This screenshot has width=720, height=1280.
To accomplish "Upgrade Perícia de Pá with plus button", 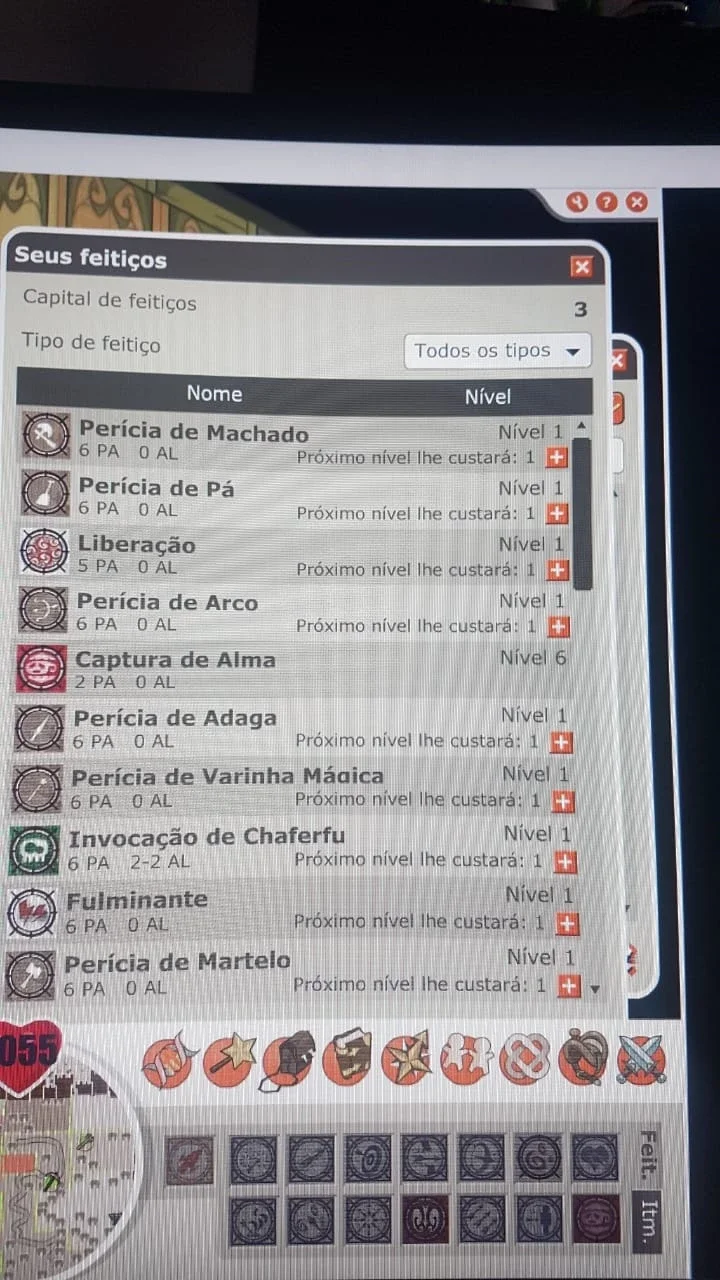I will (558, 513).
